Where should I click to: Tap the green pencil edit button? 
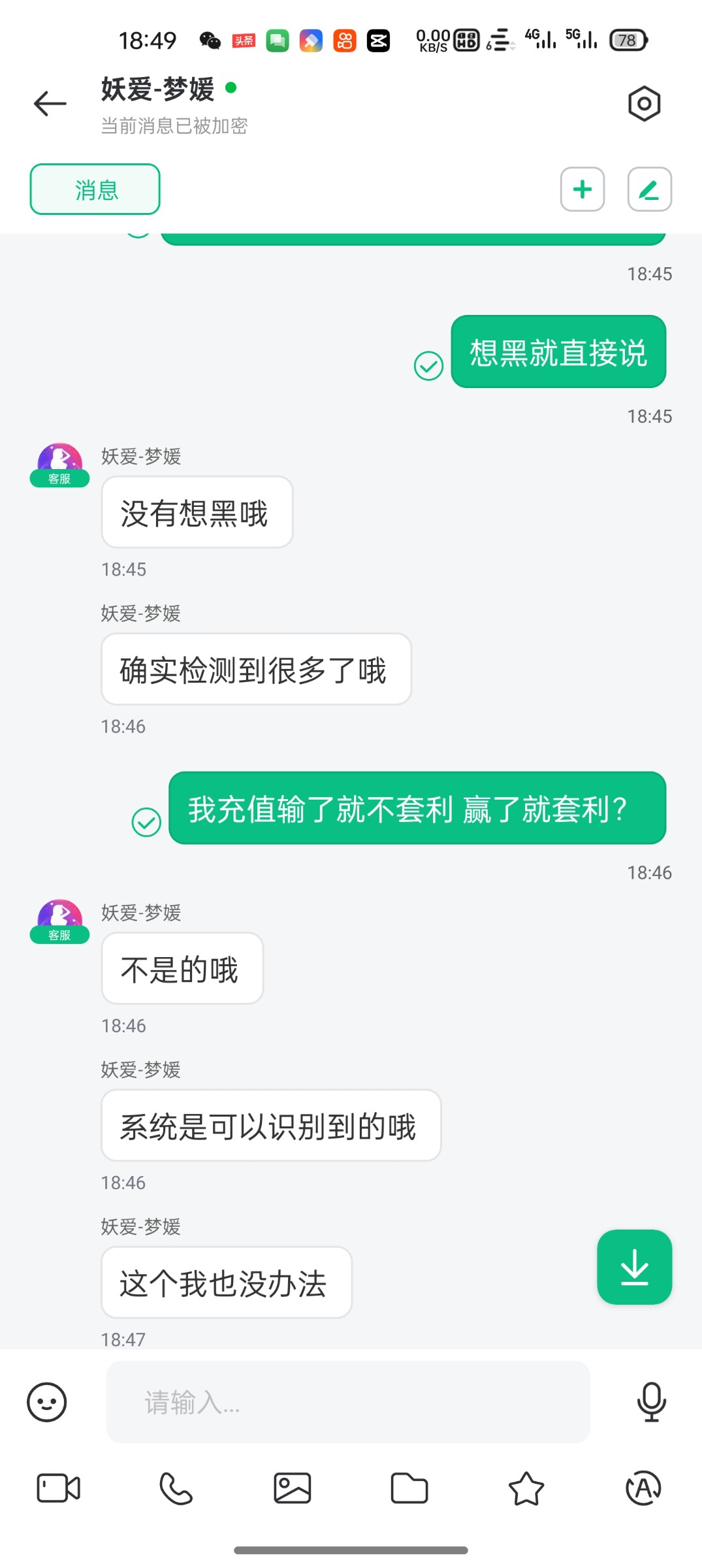649,189
